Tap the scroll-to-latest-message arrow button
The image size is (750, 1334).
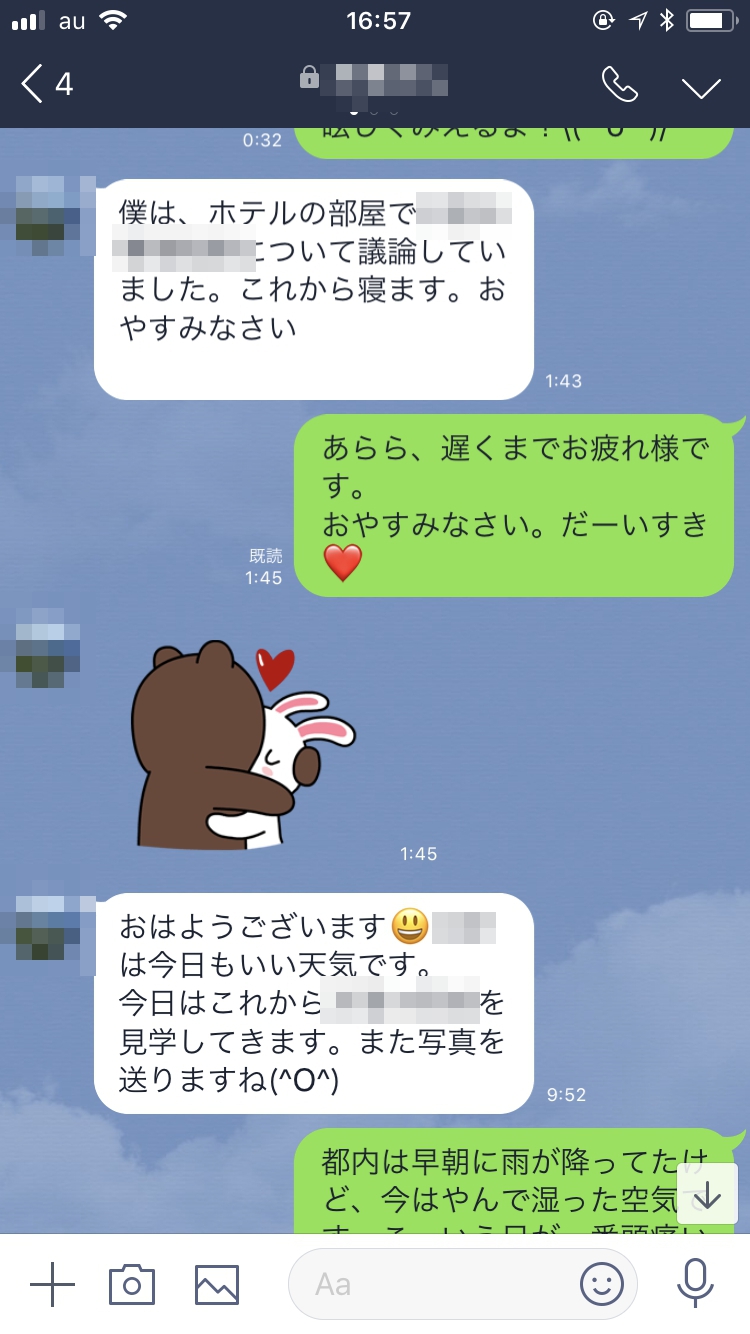pyautogui.click(x=706, y=1193)
